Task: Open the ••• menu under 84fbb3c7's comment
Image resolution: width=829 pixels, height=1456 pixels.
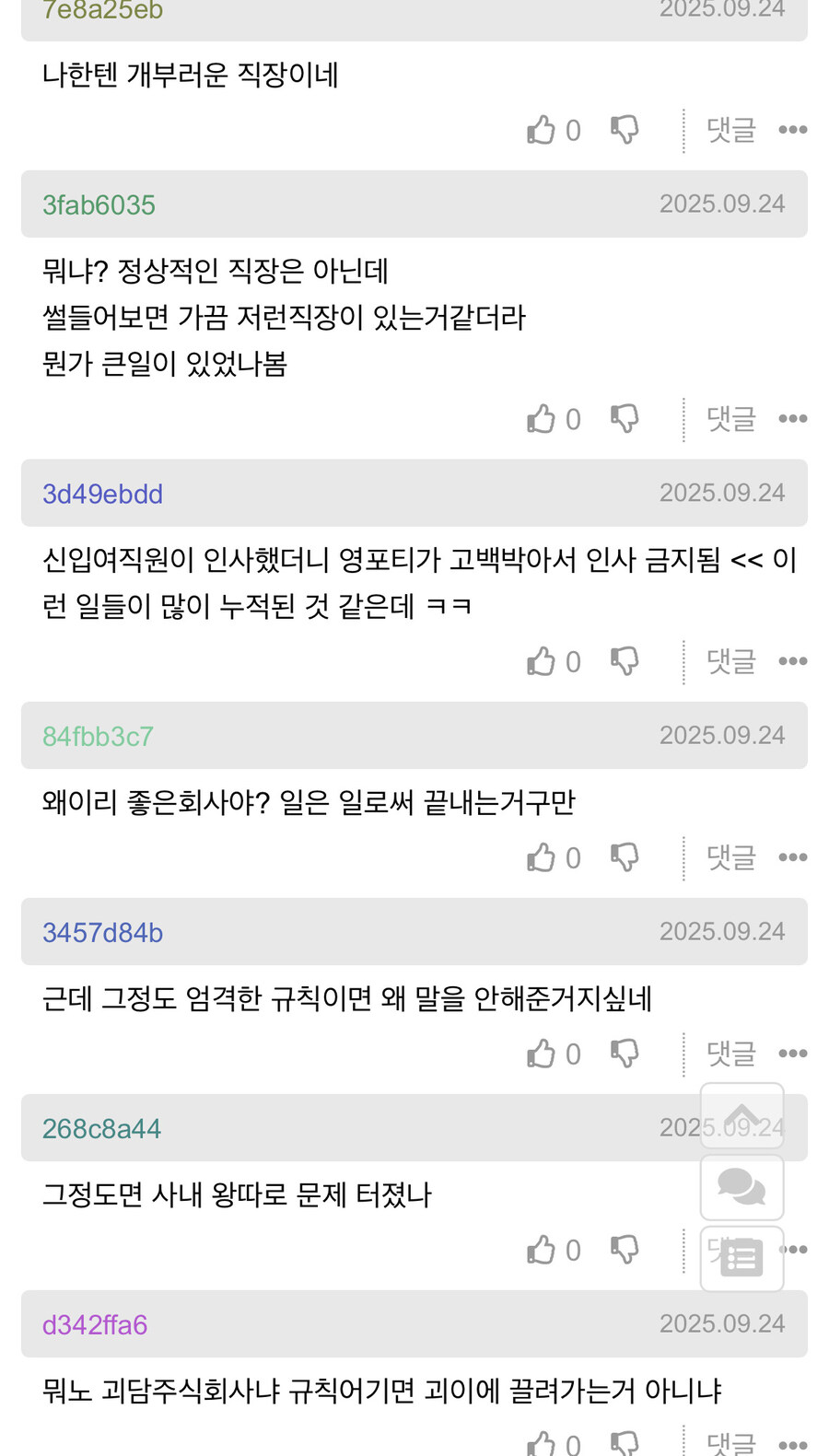Action: pyautogui.click(x=792, y=856)
